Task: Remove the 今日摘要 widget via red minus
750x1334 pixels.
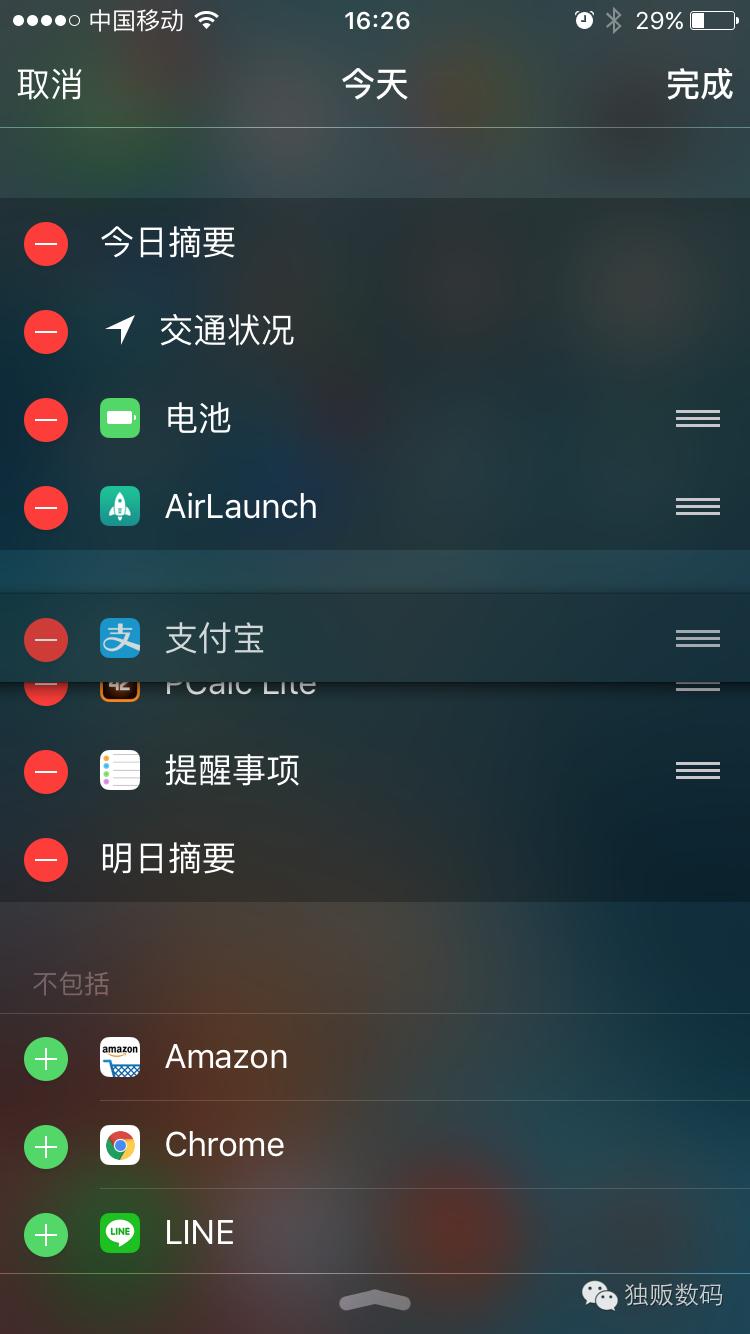Action: point(45,243)
